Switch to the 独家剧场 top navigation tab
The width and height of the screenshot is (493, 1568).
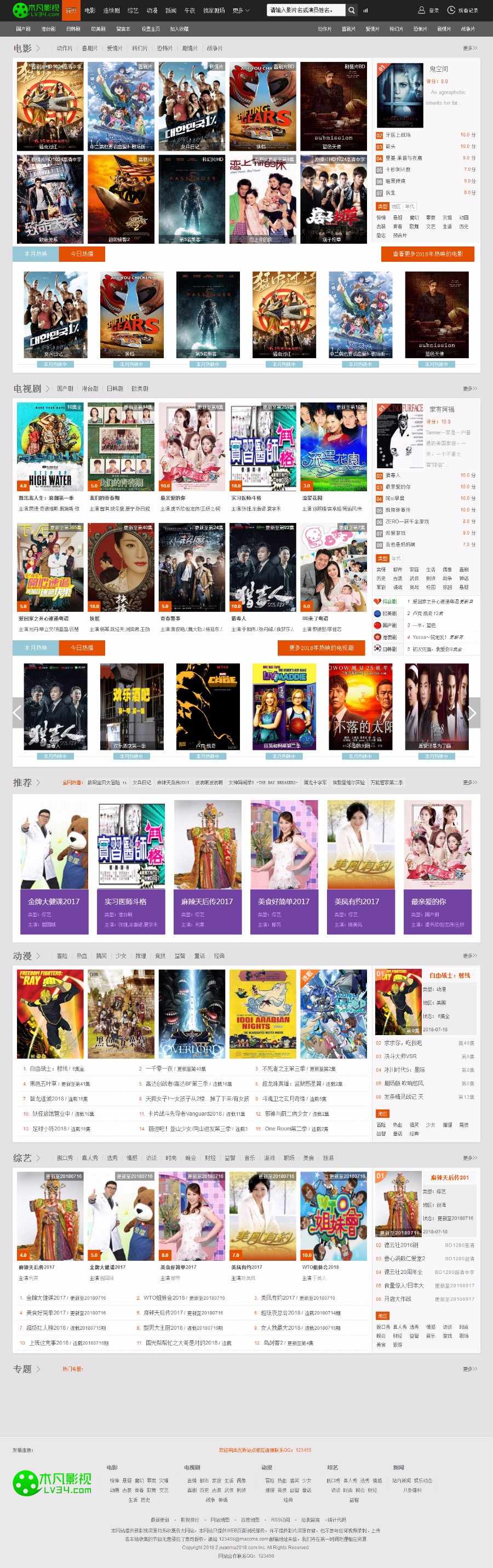(214, 10)
